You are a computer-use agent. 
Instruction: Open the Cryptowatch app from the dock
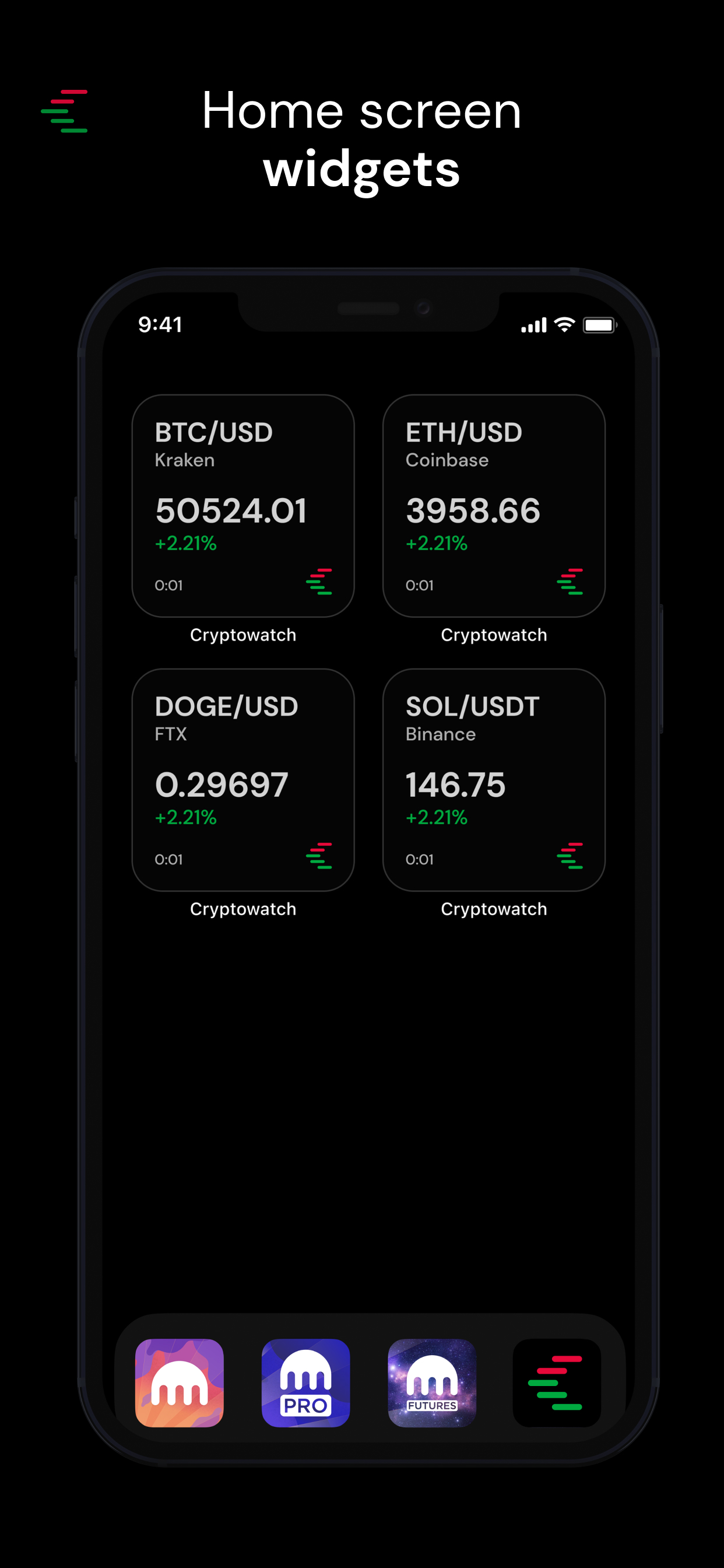(x=557, y=1384)
